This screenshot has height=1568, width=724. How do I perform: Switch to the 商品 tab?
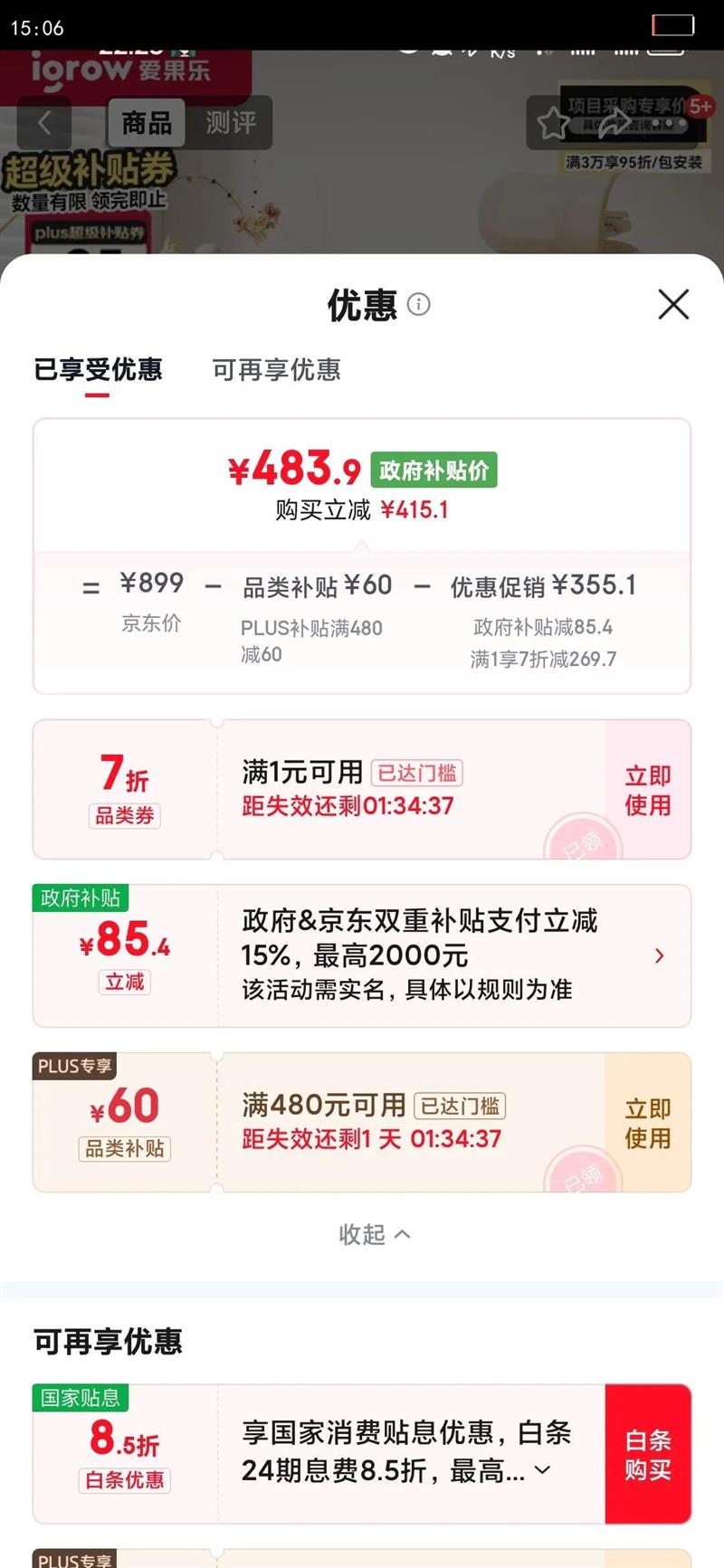click(x=147, y=123)
